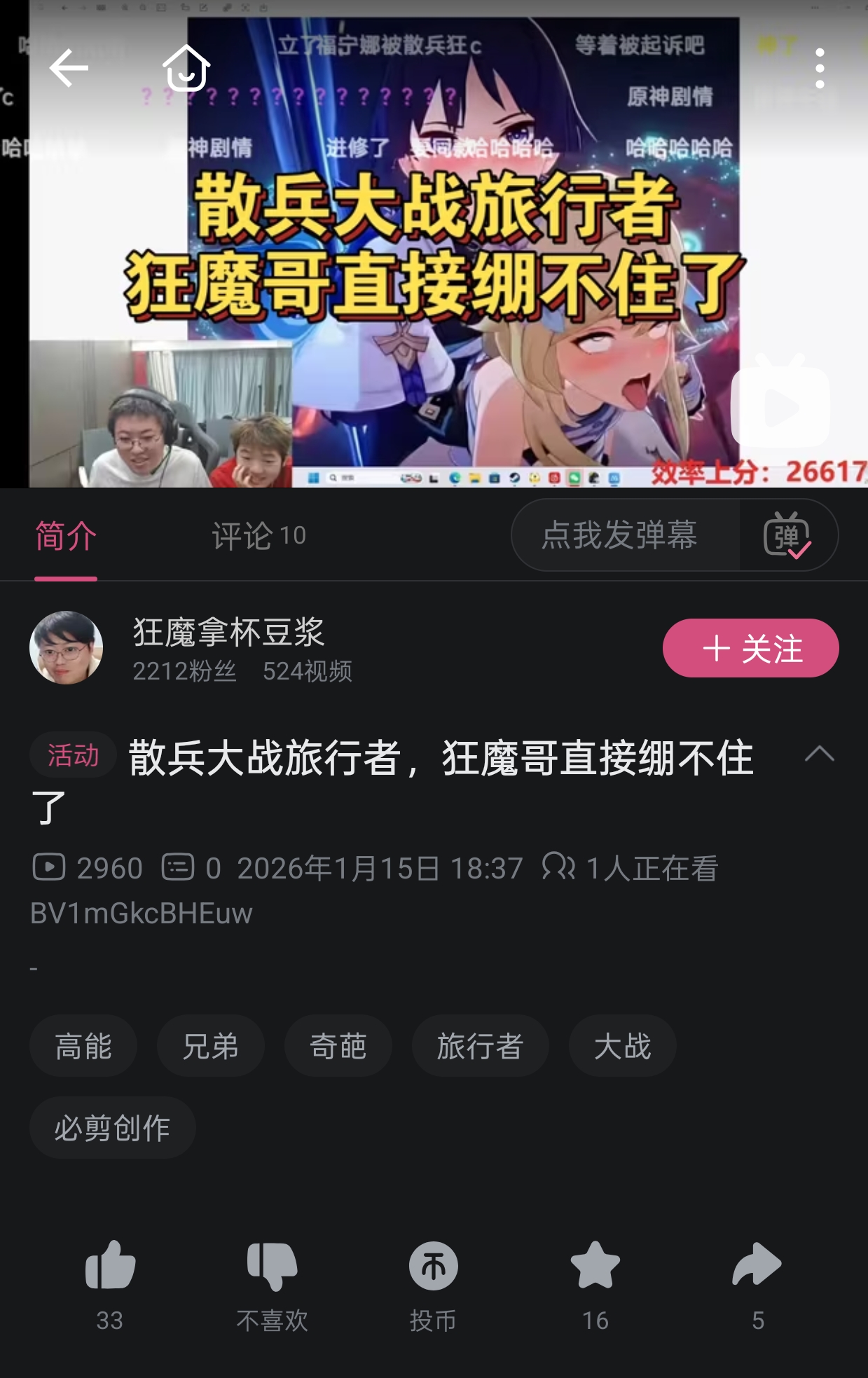The height and width of the screenshot is (1378, 868).
Task: Open the 必剪创作 tag
Action: [x=113, y=1128]
